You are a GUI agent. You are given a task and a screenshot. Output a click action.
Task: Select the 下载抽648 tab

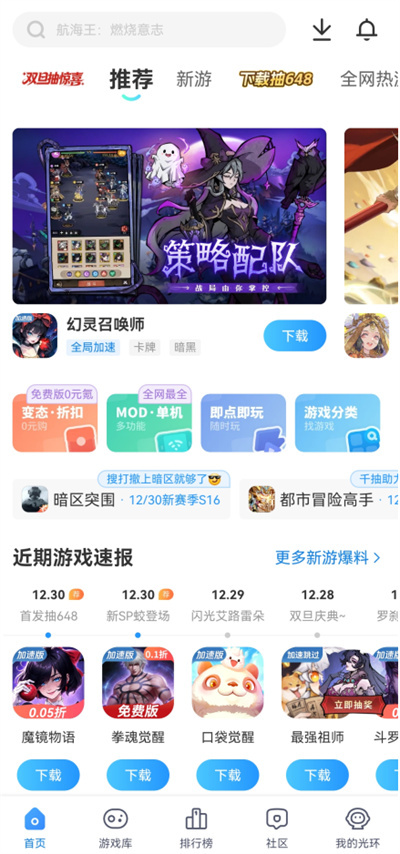click(276, 79)
